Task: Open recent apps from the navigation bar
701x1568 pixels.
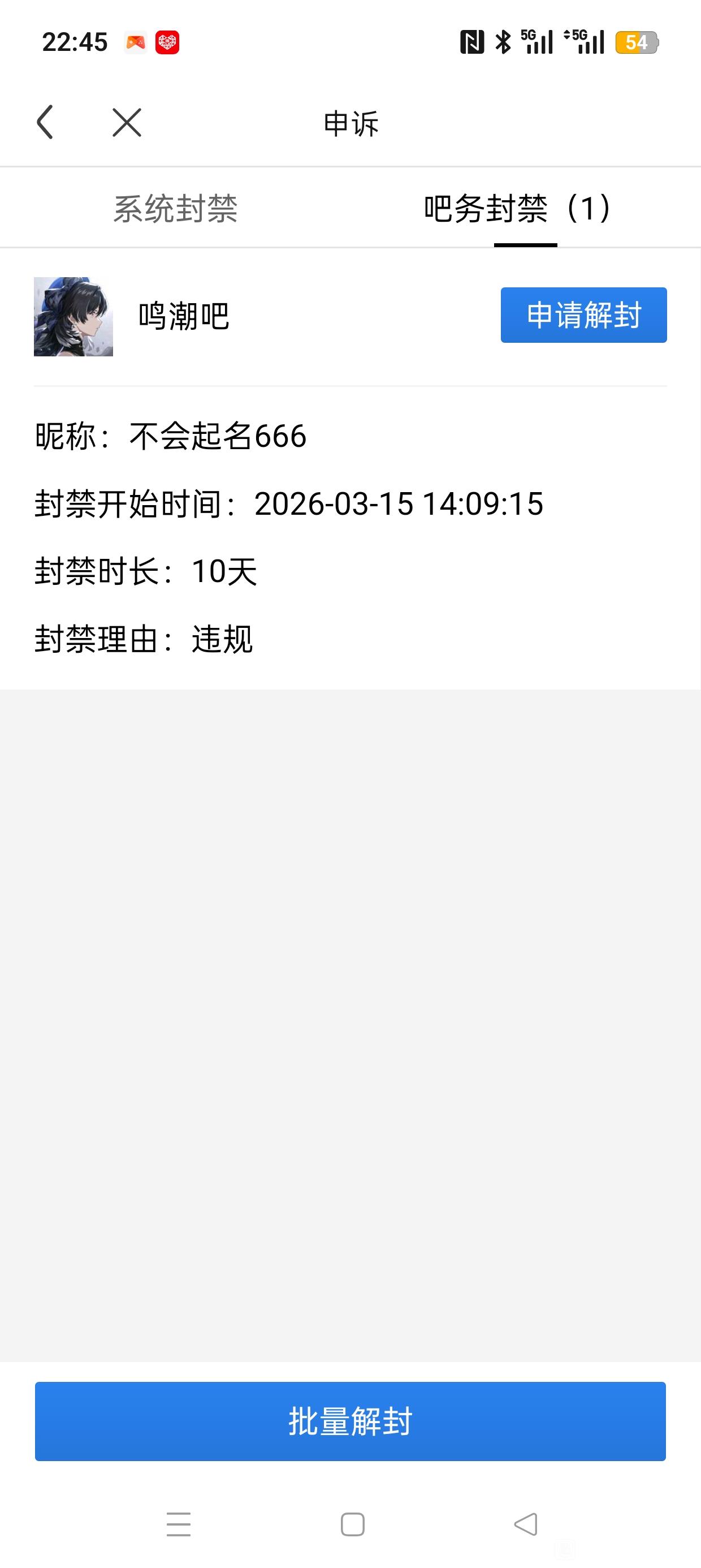Action: (x=179, y=1524)
